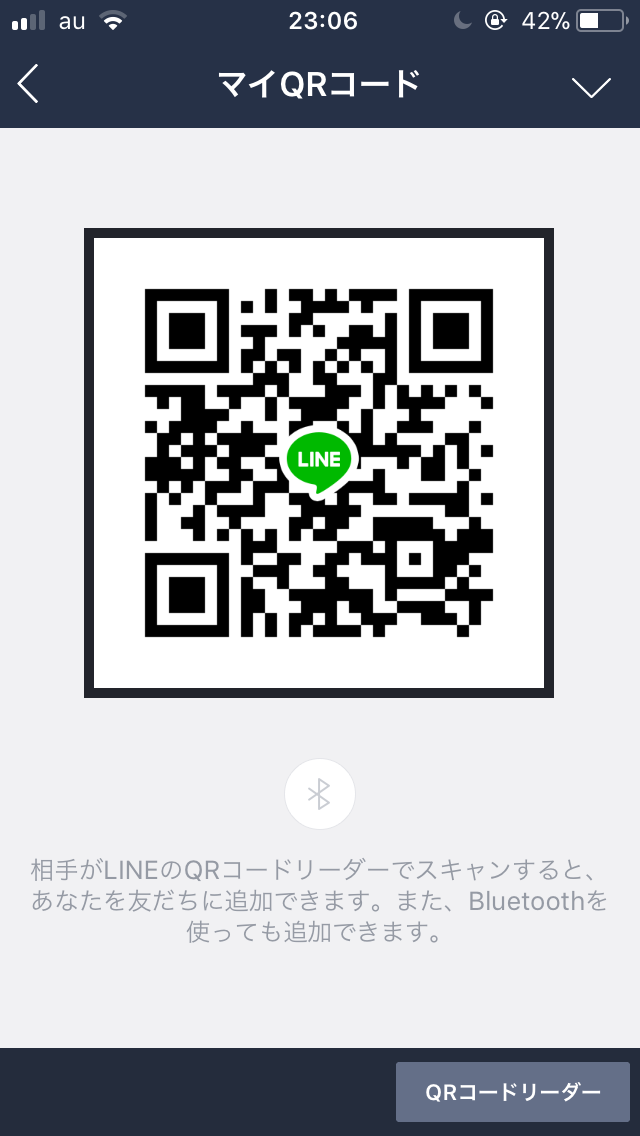Tap the Bluetooth icon button
640x1136 pixels.
(x=320, y=794)
